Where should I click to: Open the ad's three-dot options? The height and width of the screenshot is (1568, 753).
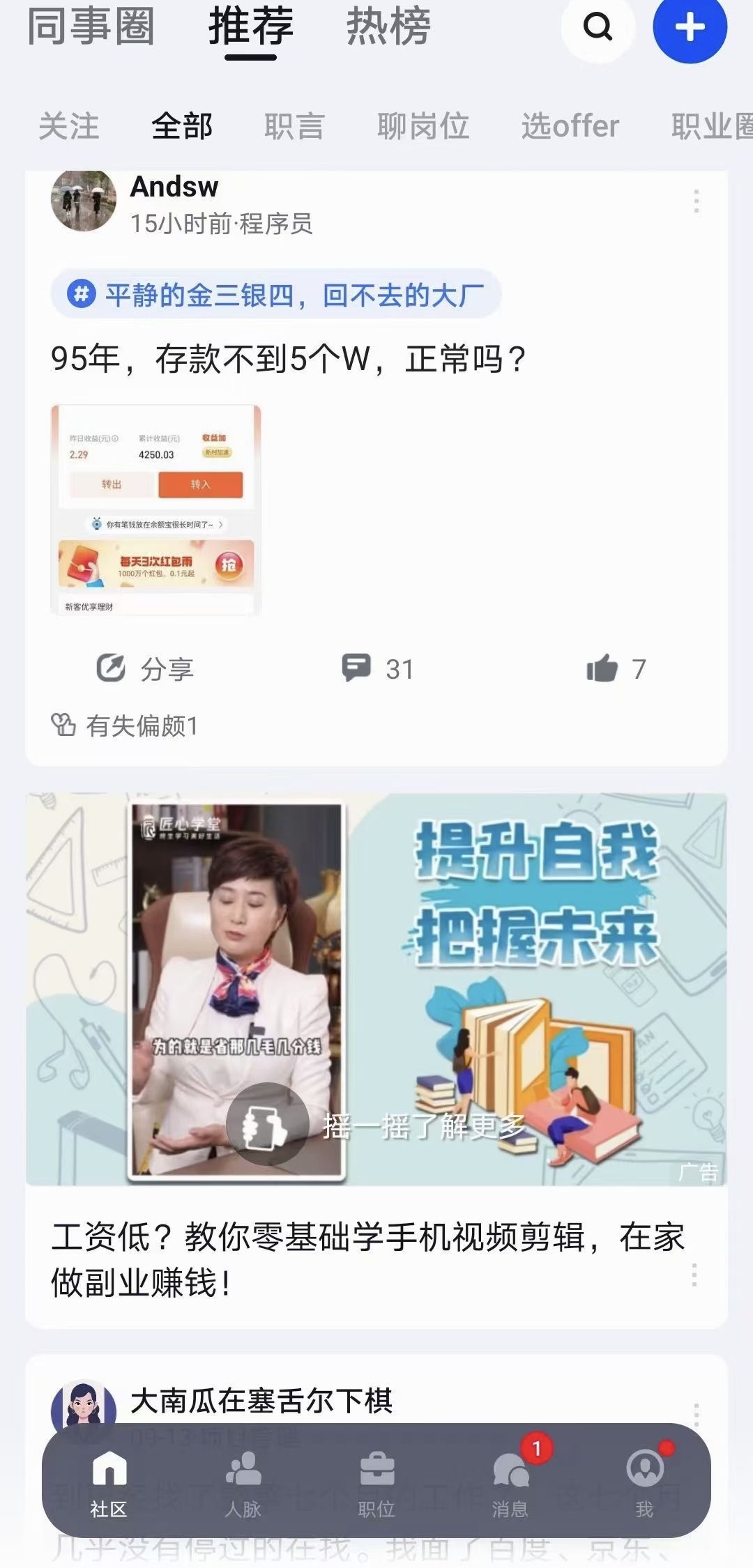point(694,1275)
